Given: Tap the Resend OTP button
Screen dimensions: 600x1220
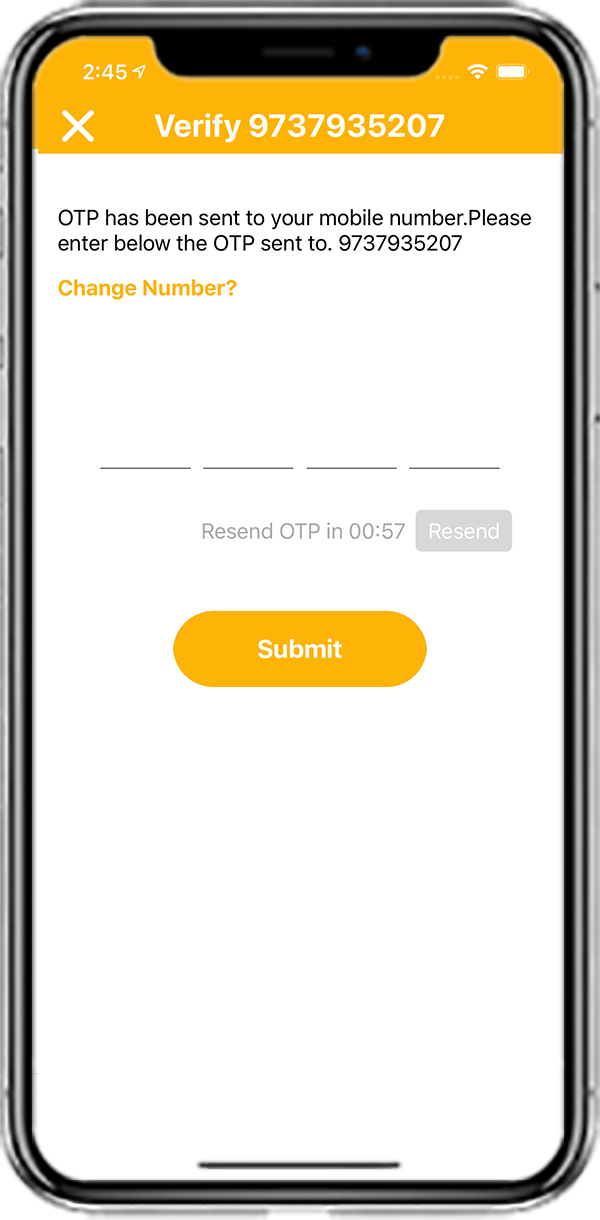Looking at the screenshot, I should pos(463,531).
